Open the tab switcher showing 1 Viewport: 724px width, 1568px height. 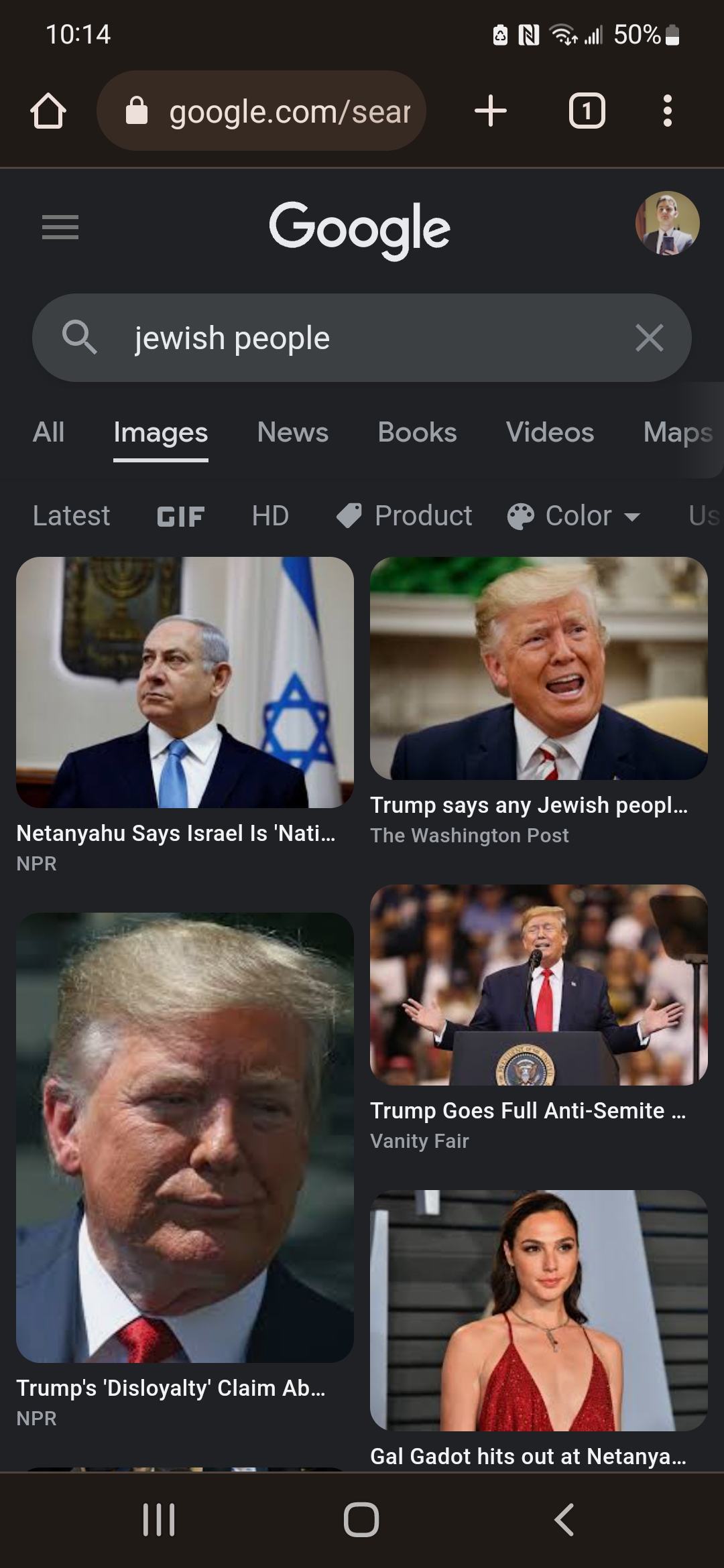click(587, 111)
